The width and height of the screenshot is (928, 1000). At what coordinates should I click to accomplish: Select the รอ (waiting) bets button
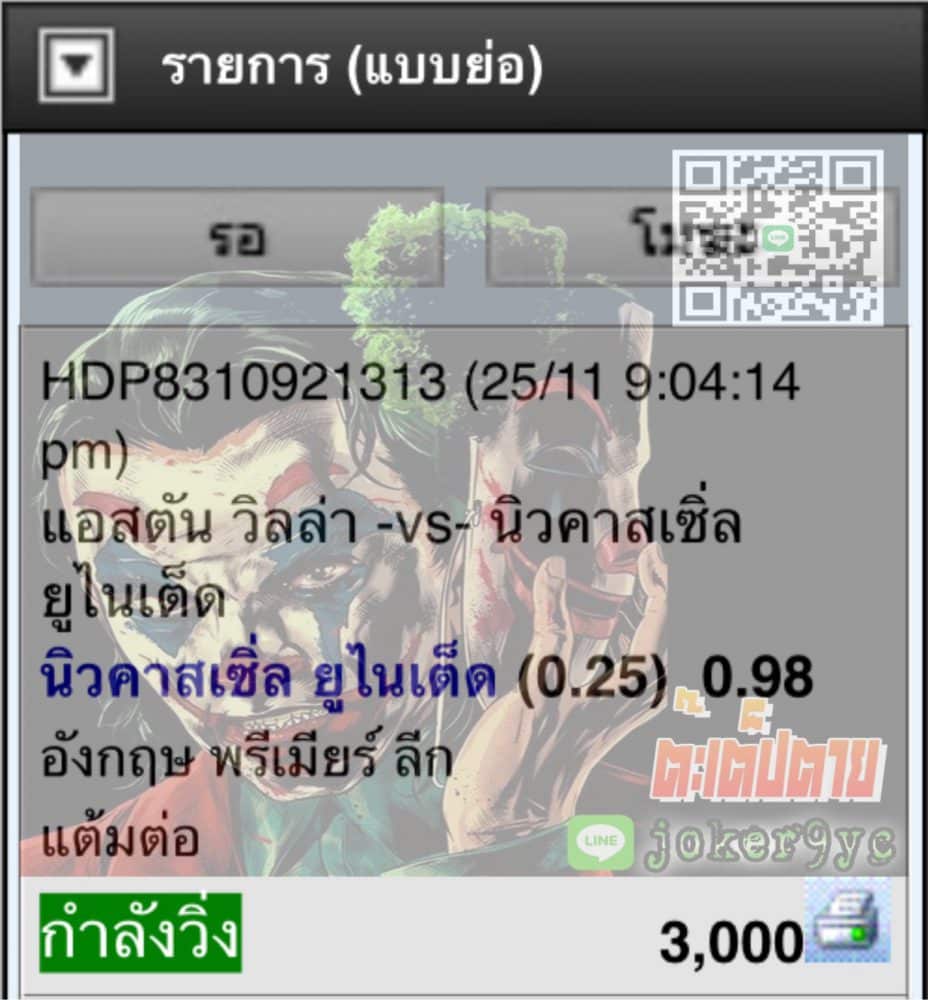click(x=237, y=238)
